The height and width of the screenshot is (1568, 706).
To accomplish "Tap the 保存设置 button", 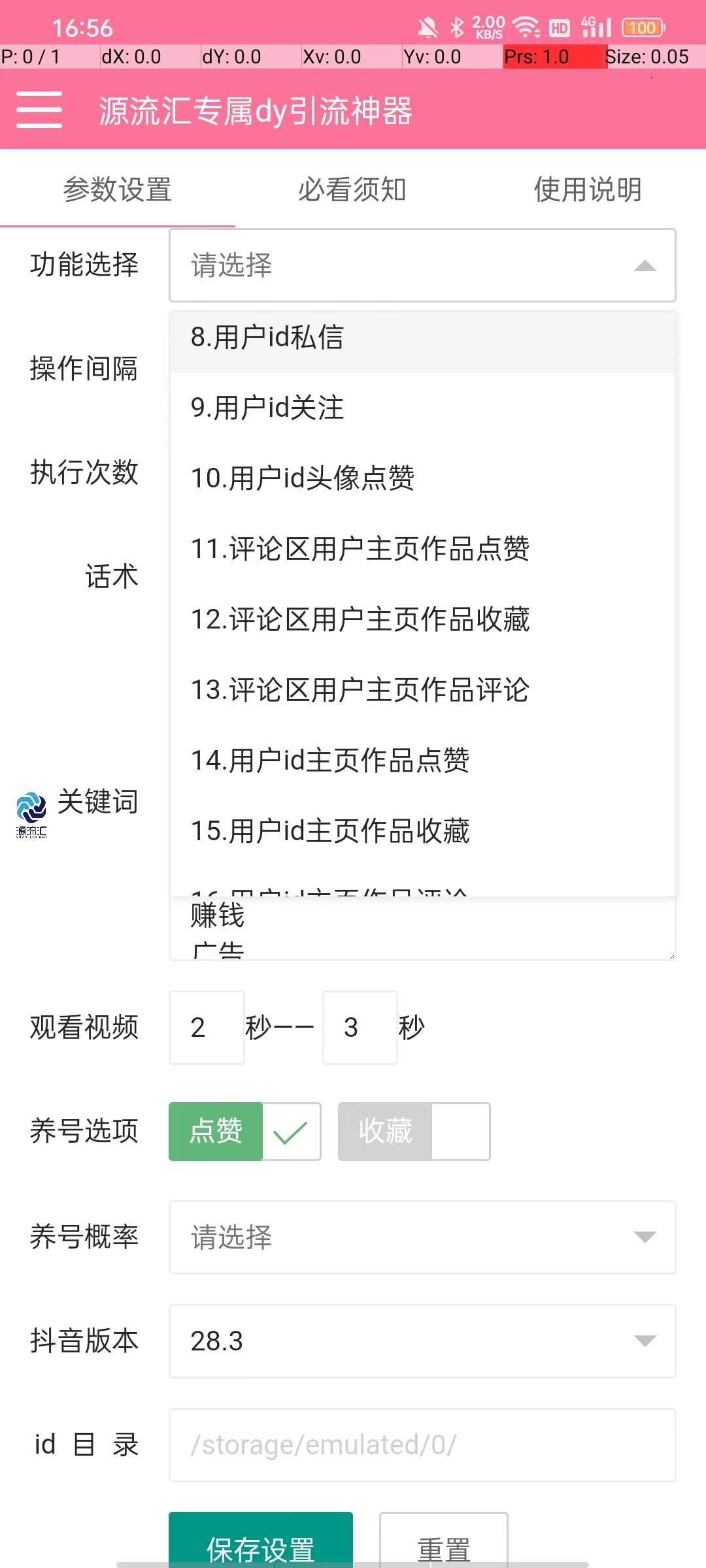I will pos(260,1545).
